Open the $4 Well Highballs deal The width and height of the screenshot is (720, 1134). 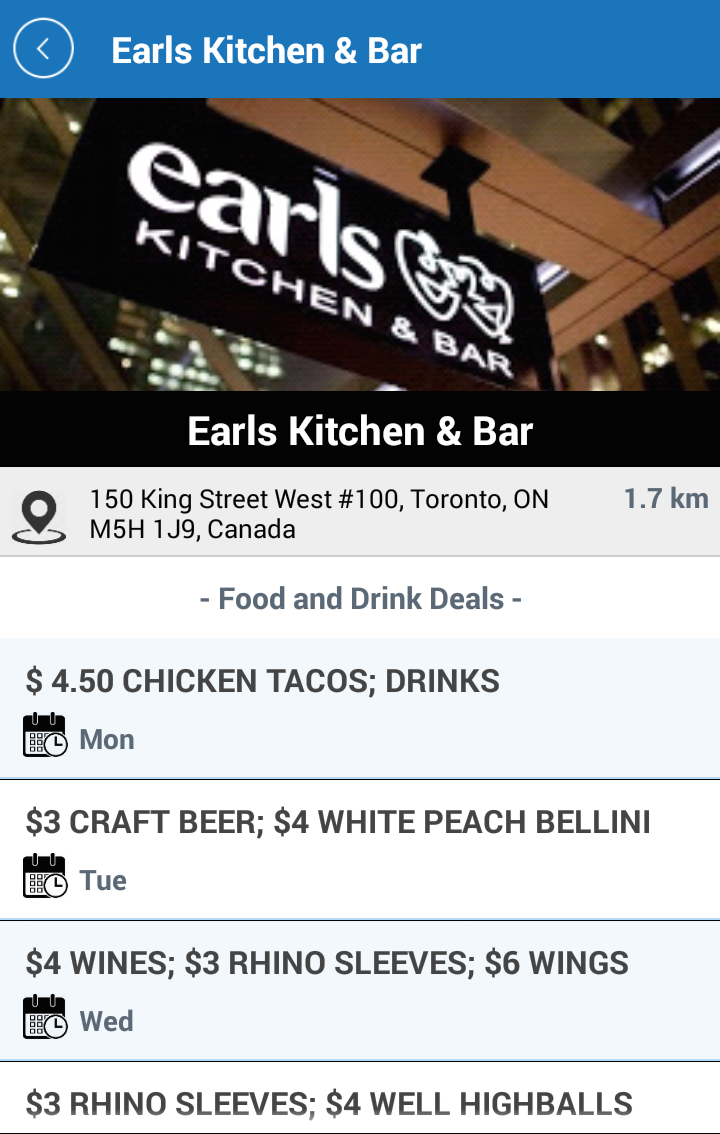(360, 1104)
